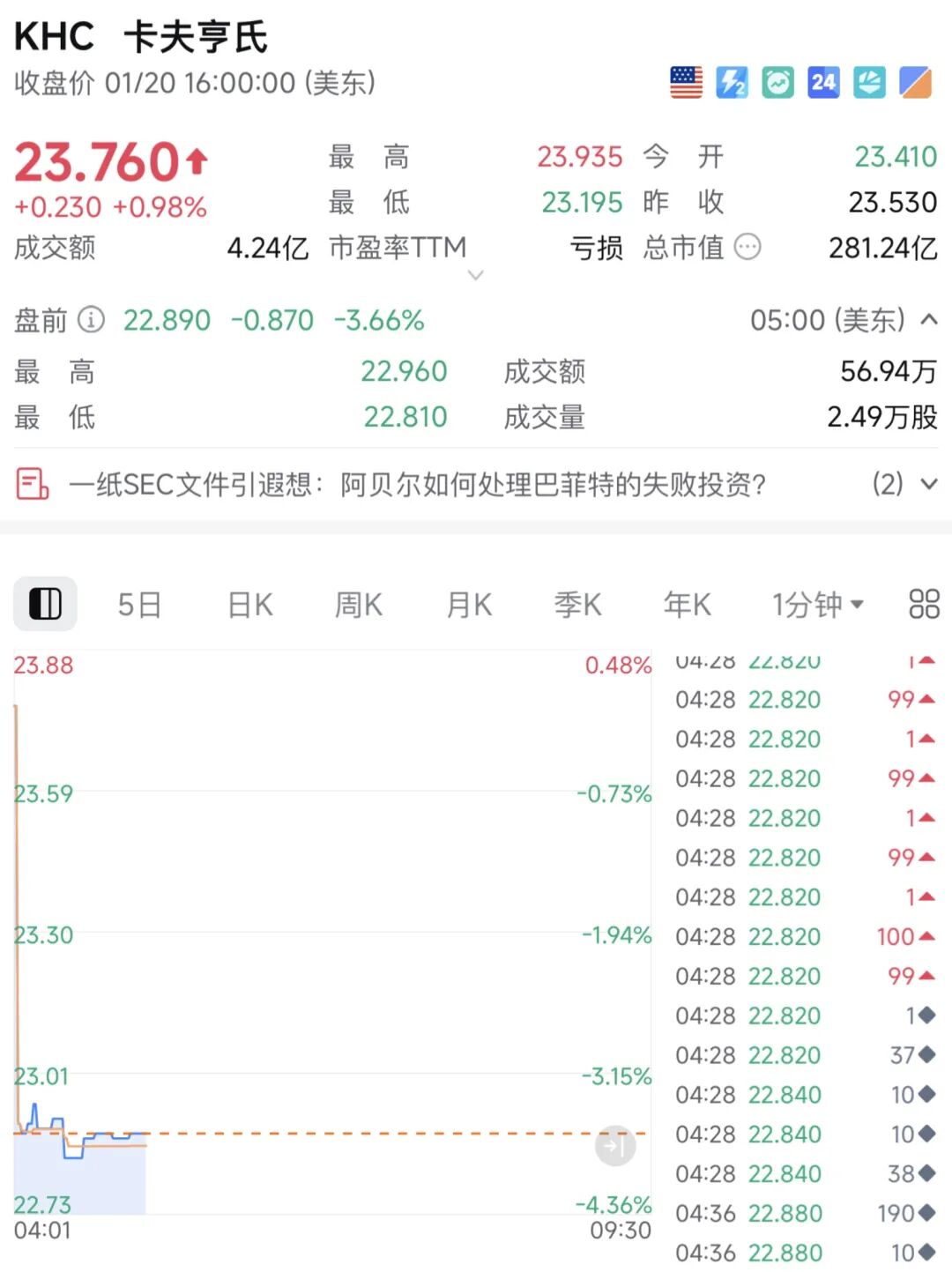The image size is (952, 1272).
Task: Tap the chart's jump-to-latest arrow button
Action: pos(615,1146)
